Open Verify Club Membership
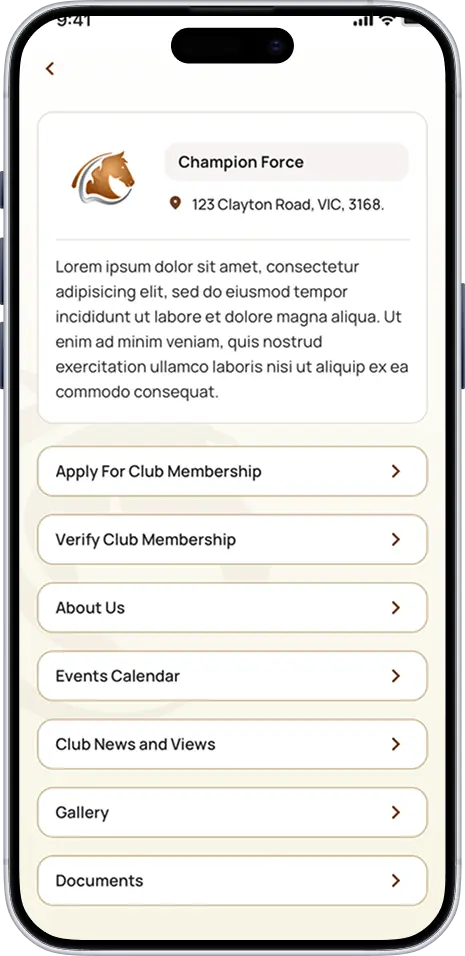The width and height of the screenshot is (465, 956). (232, 540)
